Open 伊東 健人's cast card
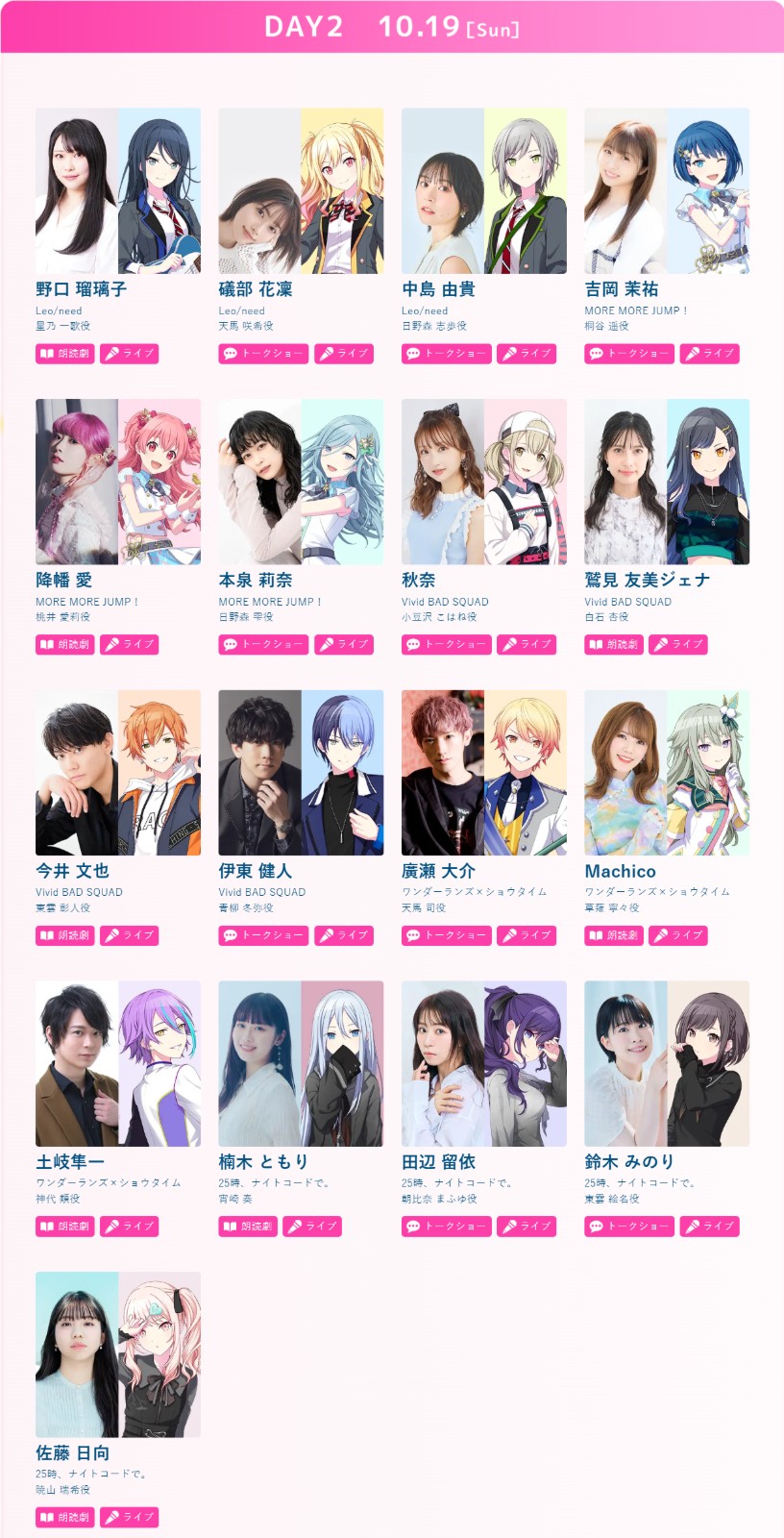Viewport: 784px width, 1538px height. [301, 773]
